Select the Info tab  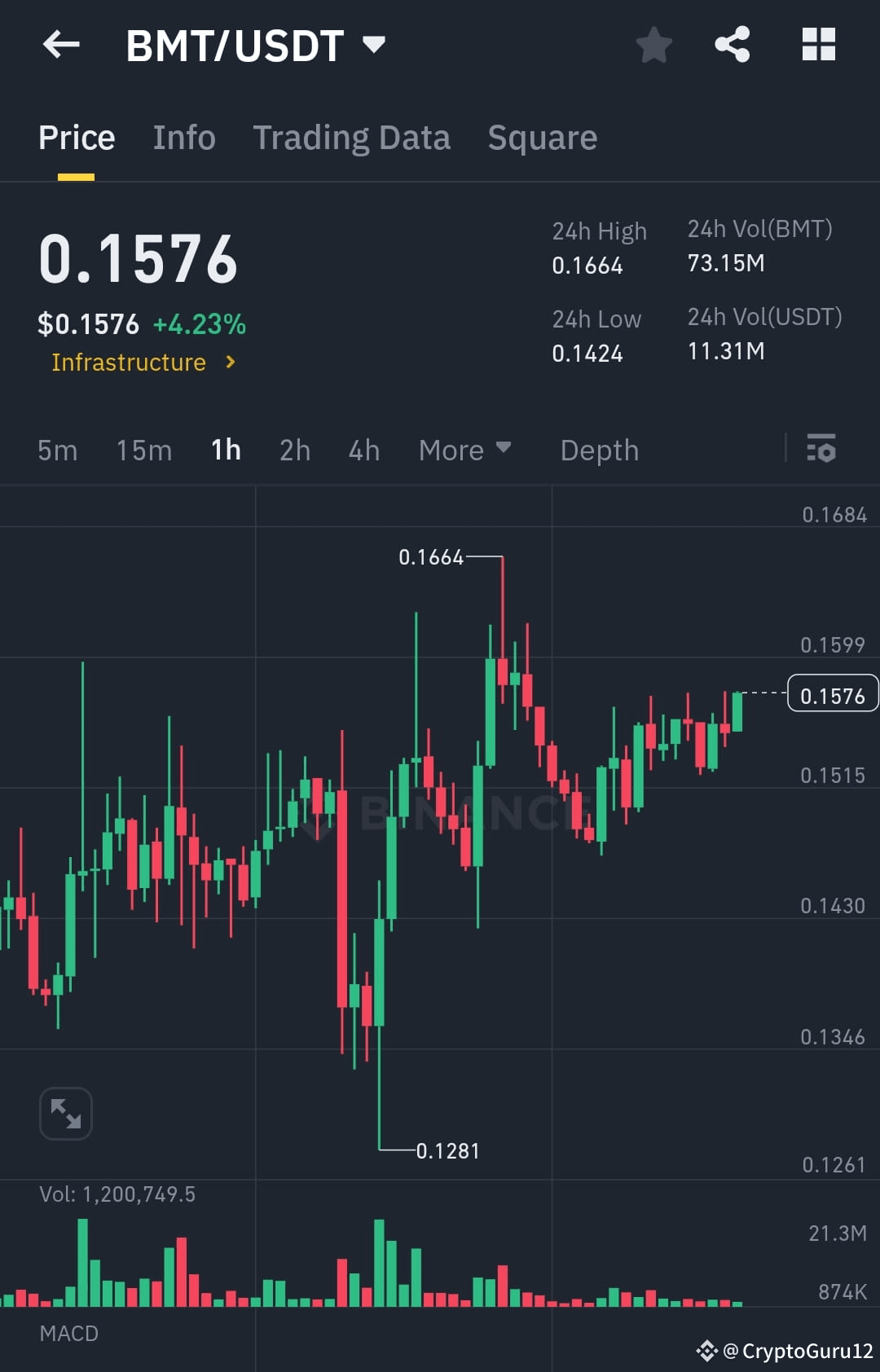(x=183, y=137)
